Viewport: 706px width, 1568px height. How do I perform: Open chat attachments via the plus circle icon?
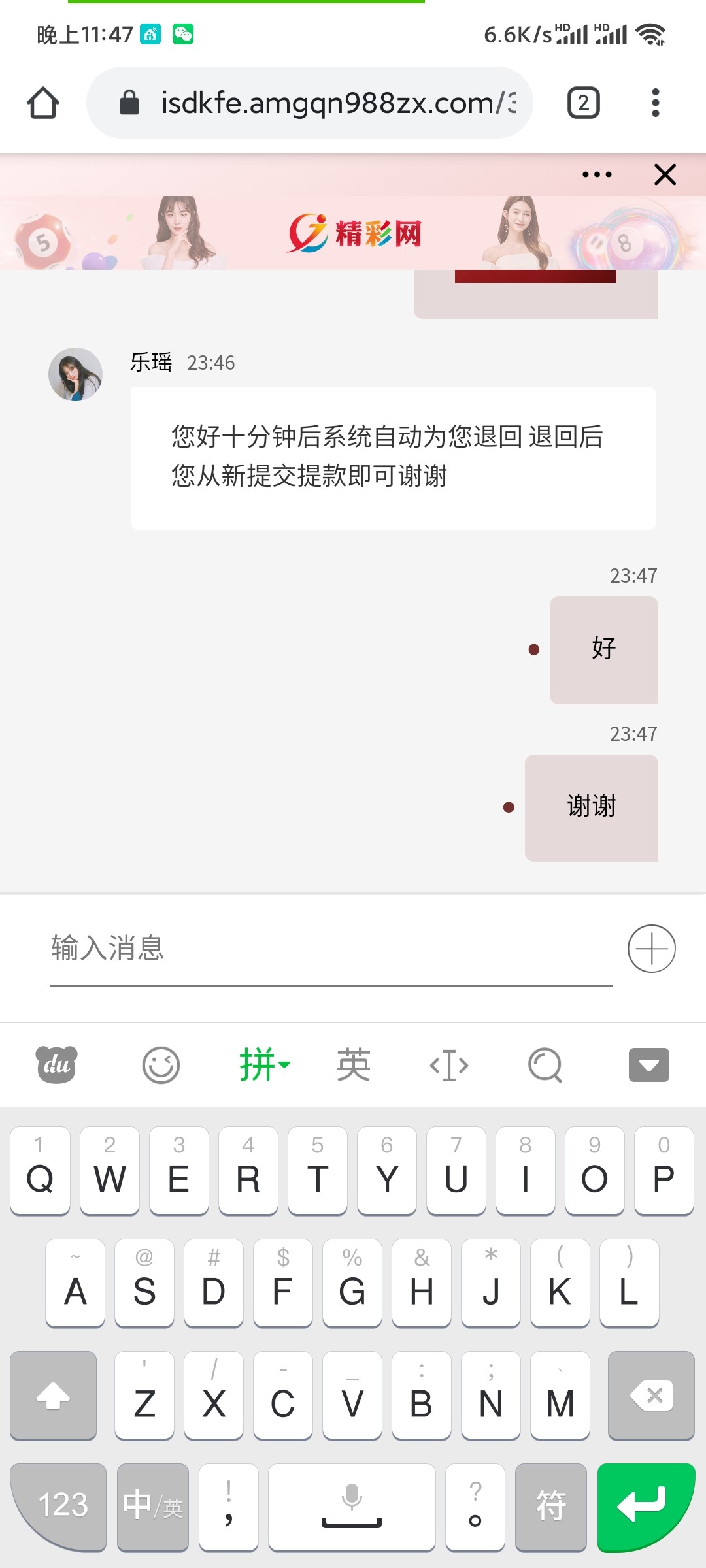651,948
